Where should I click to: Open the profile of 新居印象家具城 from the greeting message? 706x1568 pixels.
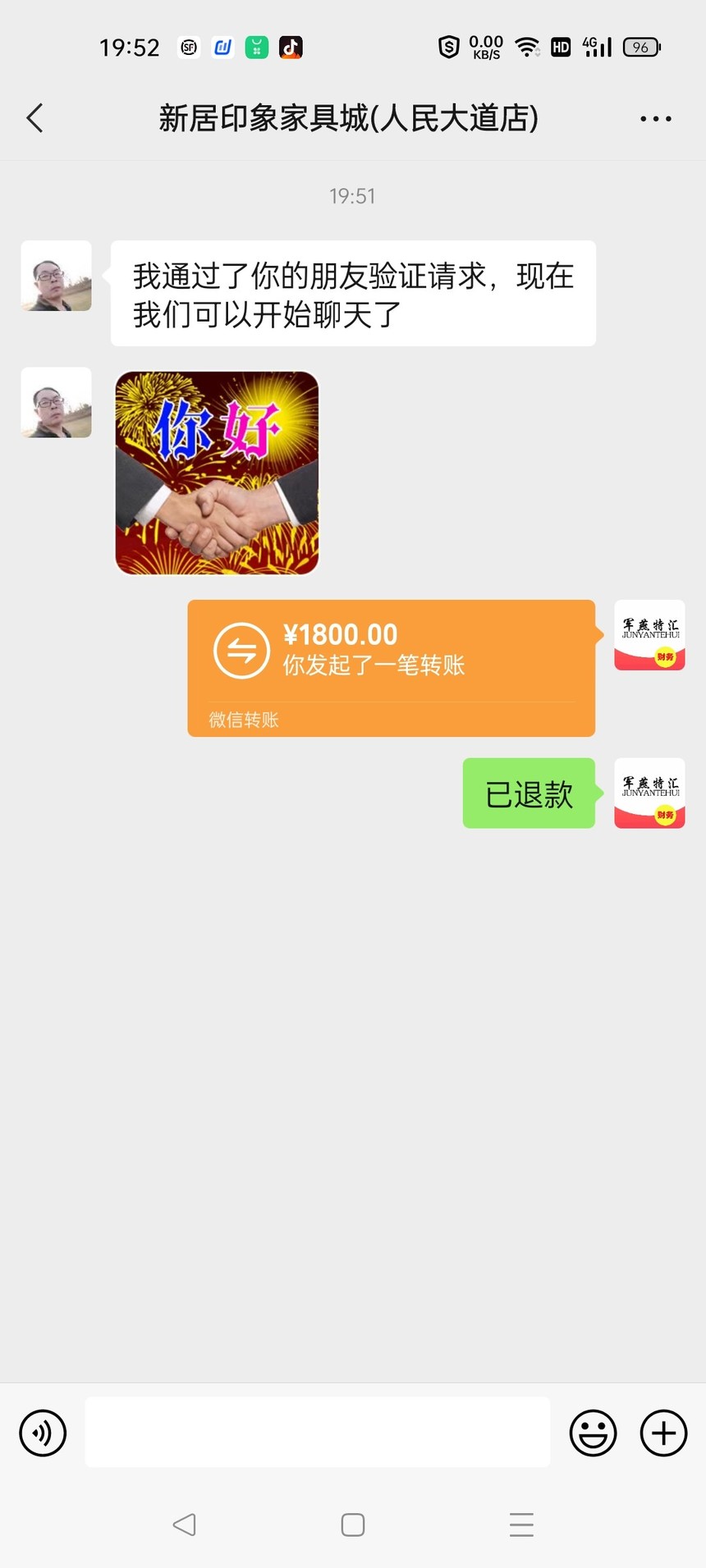56,276
